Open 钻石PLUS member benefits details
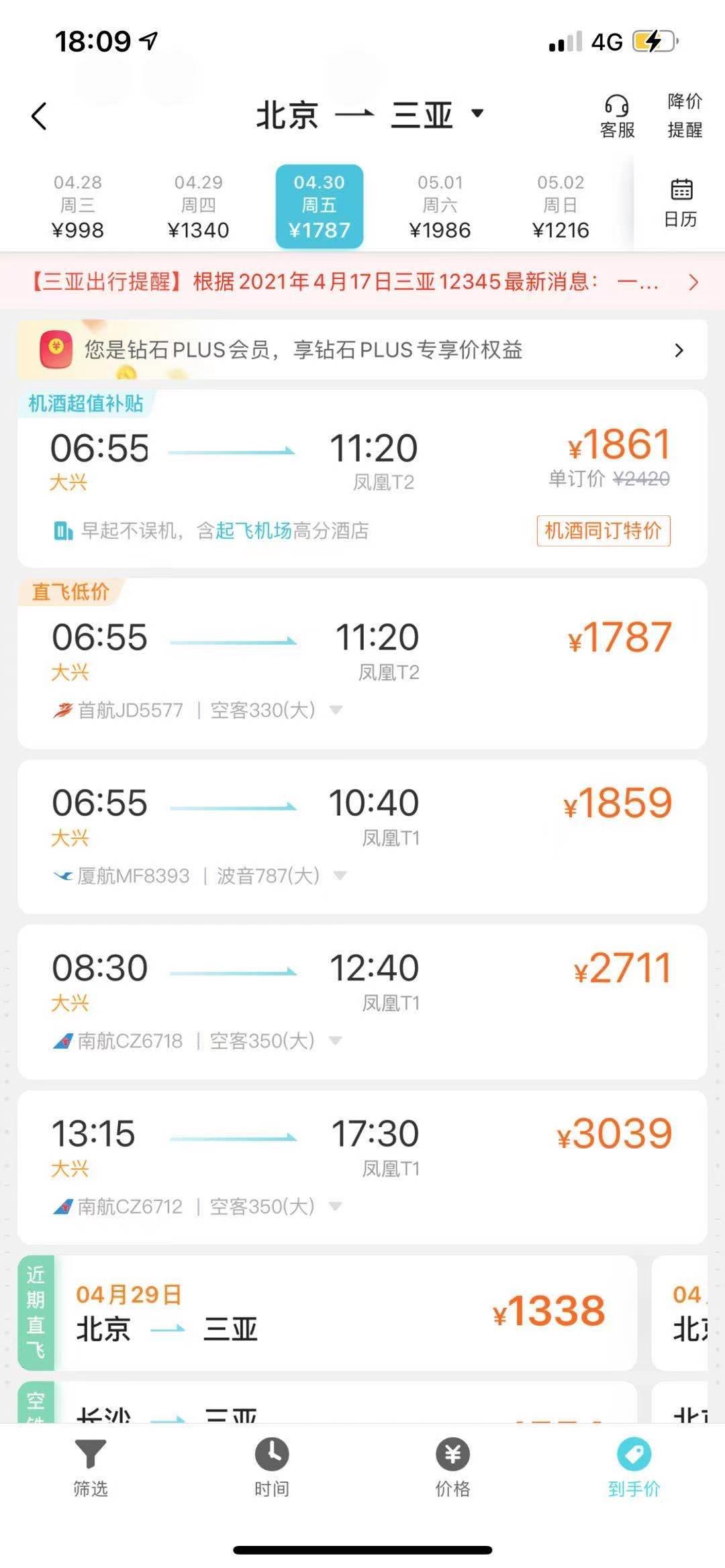The image size is (725, 1568). point(678,350)
